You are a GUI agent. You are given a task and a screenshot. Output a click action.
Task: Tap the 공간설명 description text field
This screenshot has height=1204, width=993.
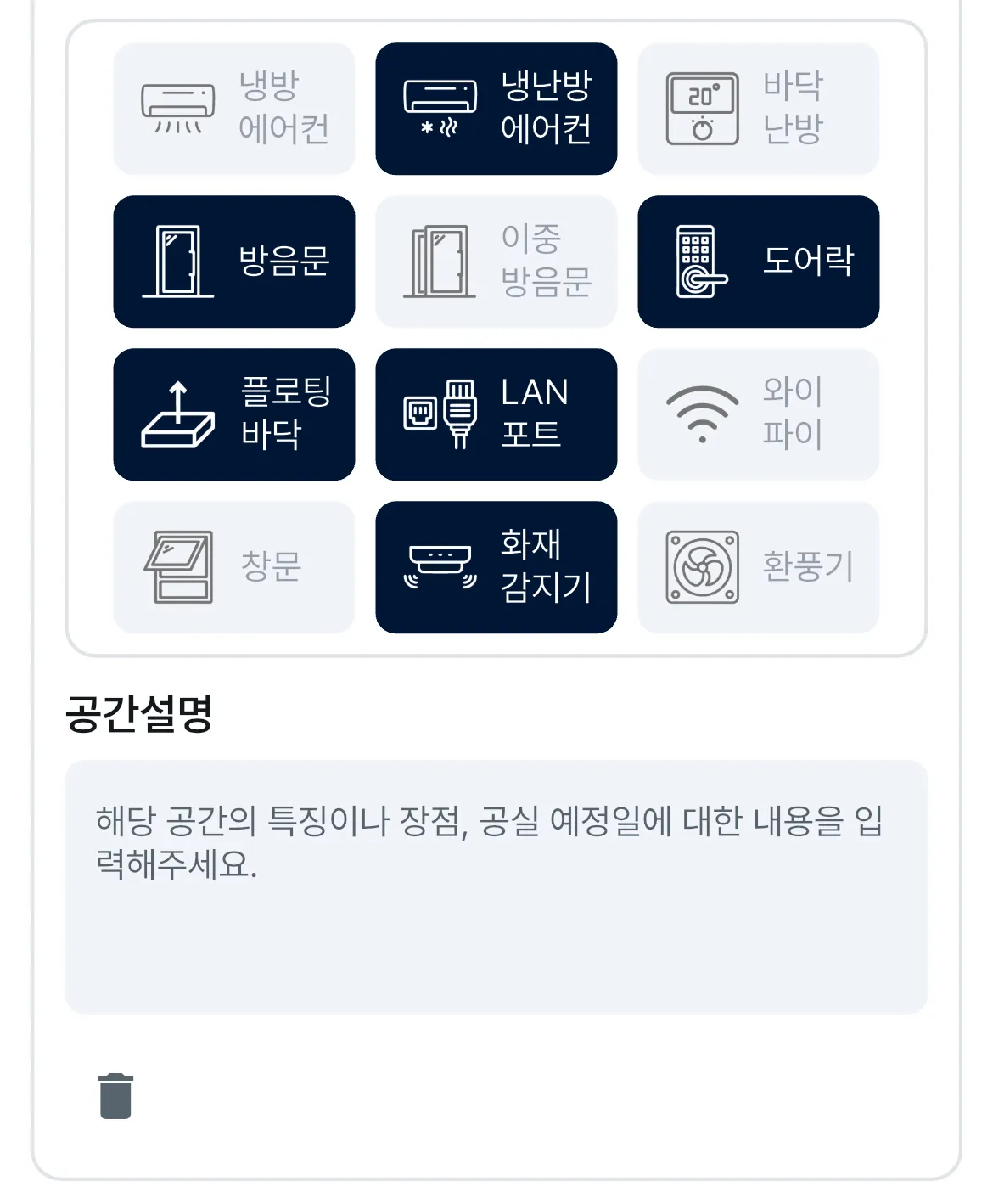point(496,886)
